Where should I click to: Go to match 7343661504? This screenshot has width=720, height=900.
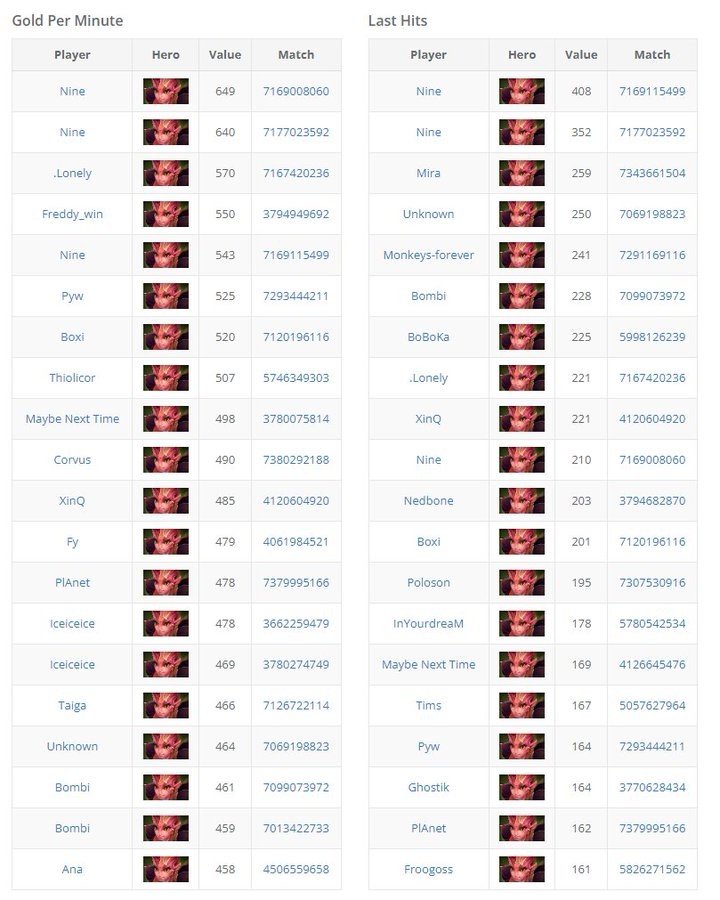[652, 173]
